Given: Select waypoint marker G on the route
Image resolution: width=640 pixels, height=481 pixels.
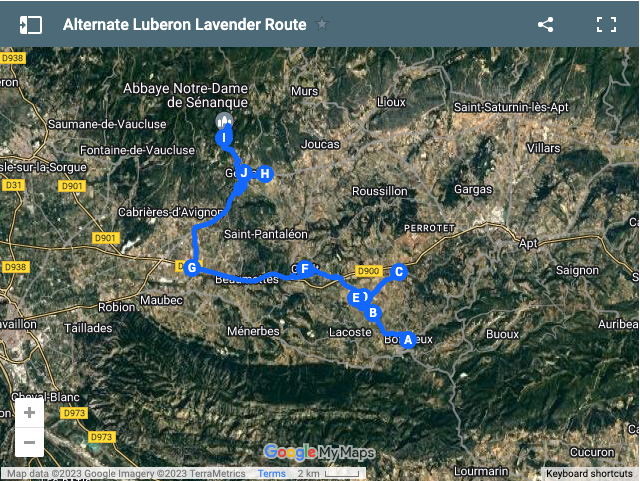Looking at the screenshot, I should click(x=190, y=267).
